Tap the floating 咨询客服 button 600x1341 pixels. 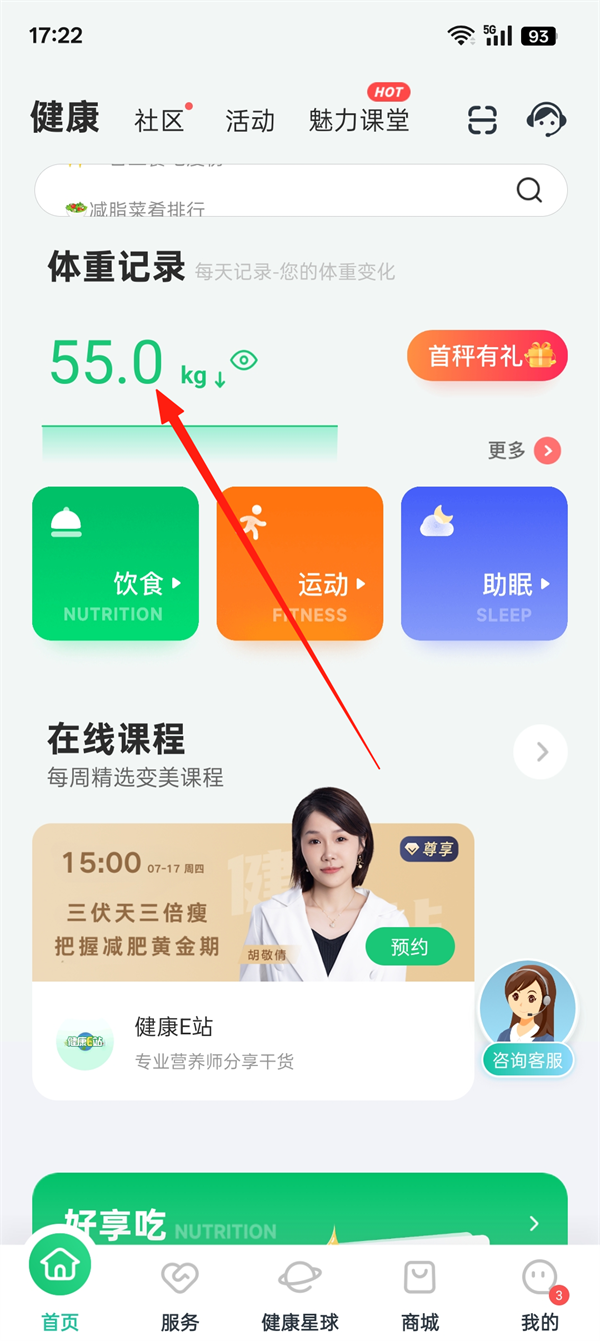(x=527, y=1018)
